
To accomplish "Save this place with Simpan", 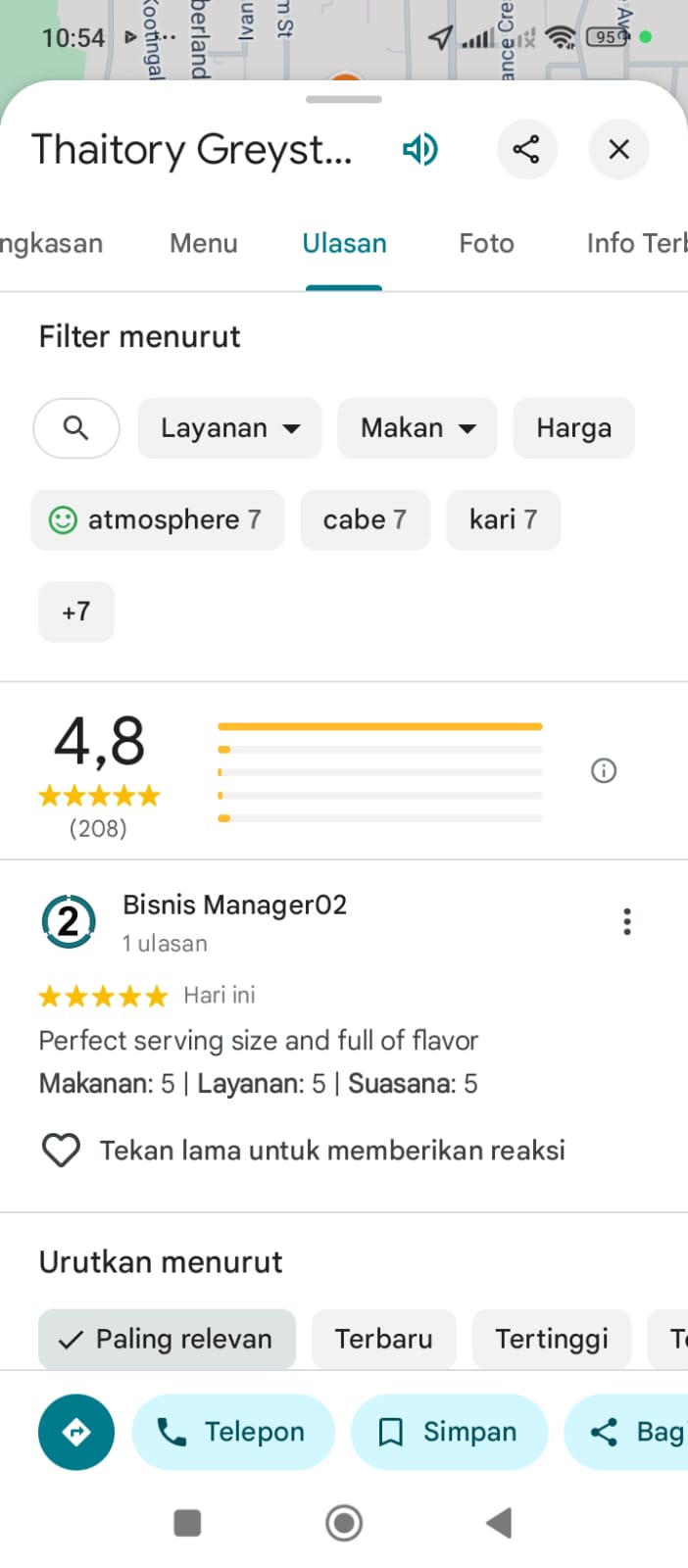I will coord(449,1432).
